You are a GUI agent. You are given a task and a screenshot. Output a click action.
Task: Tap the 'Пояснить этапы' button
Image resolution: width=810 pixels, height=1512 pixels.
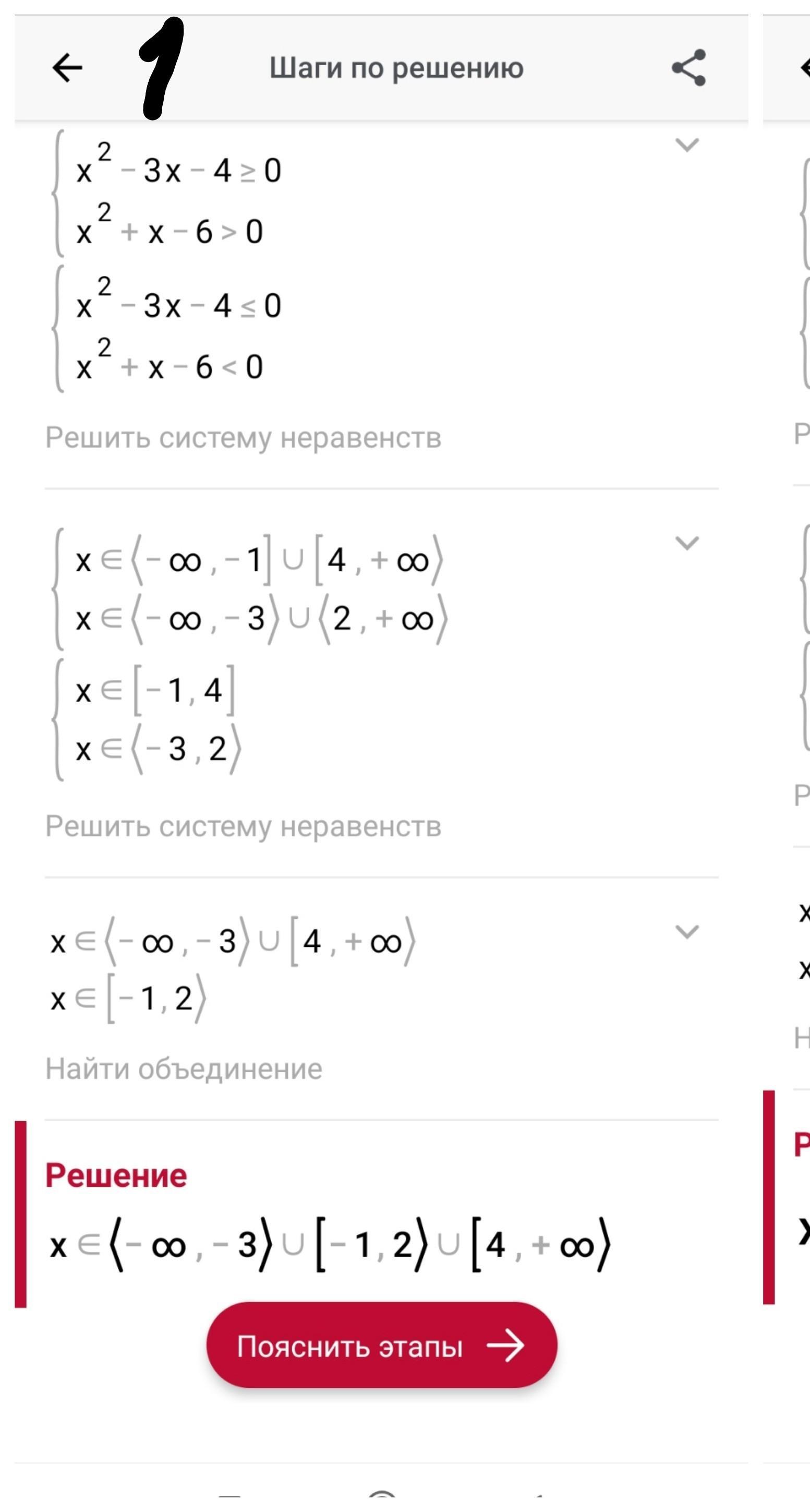coord(381,1346)
